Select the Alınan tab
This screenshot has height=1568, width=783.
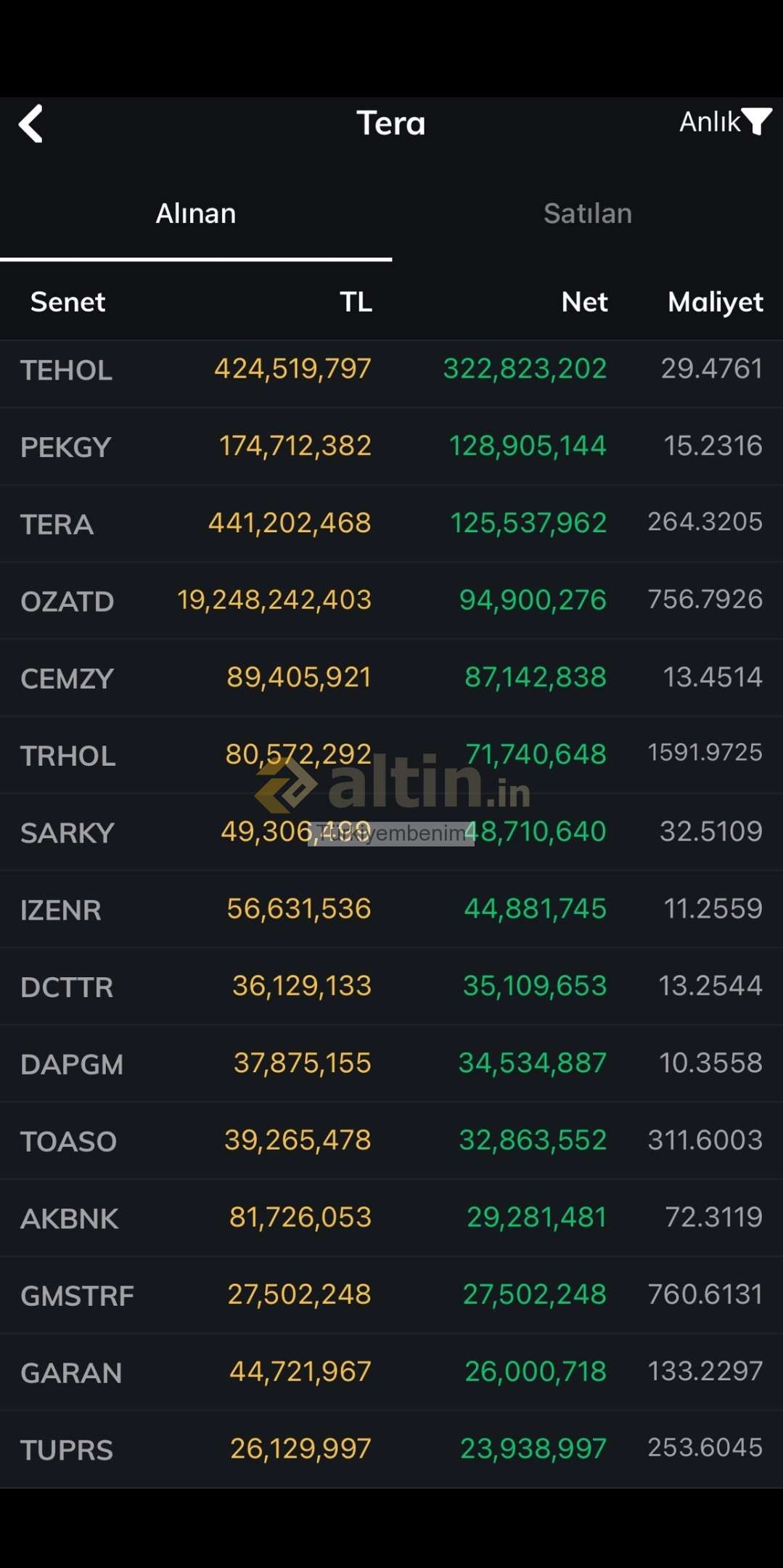[x=196, y=213]
